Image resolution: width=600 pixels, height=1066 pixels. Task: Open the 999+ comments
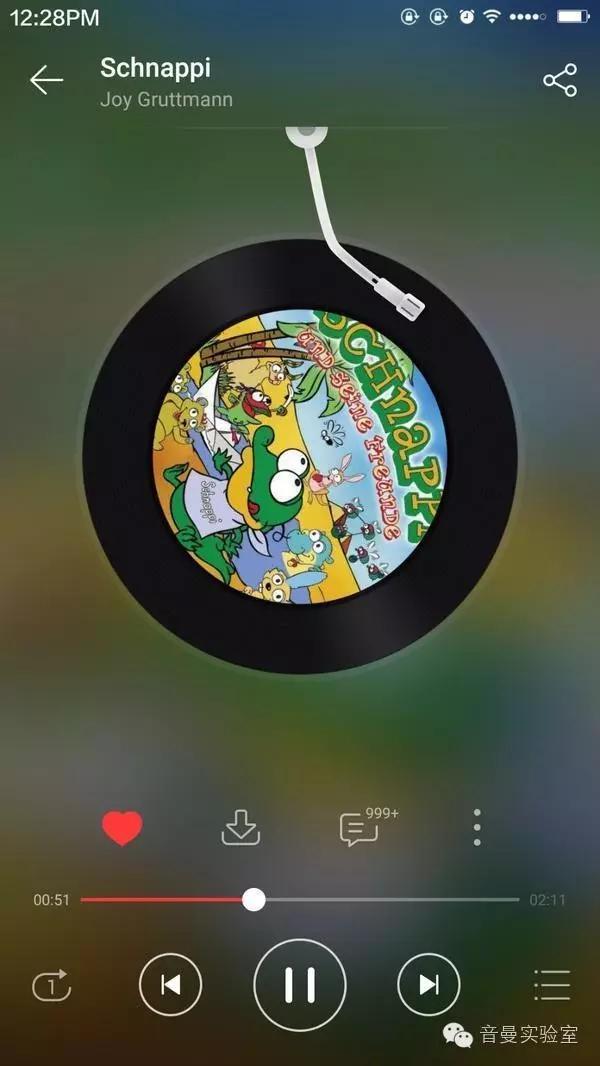point(368,827)
